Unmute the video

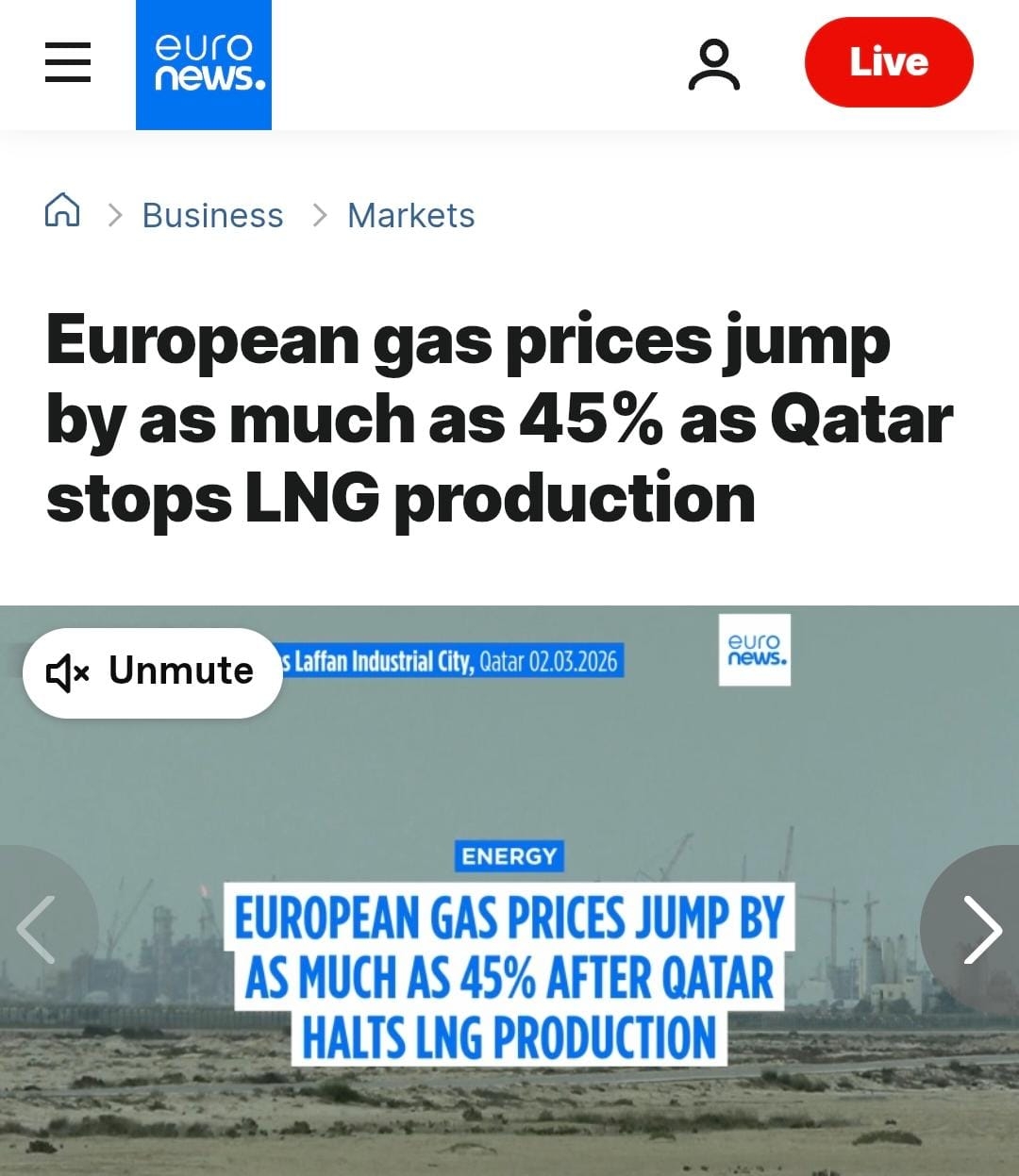[x=152, y=671]
